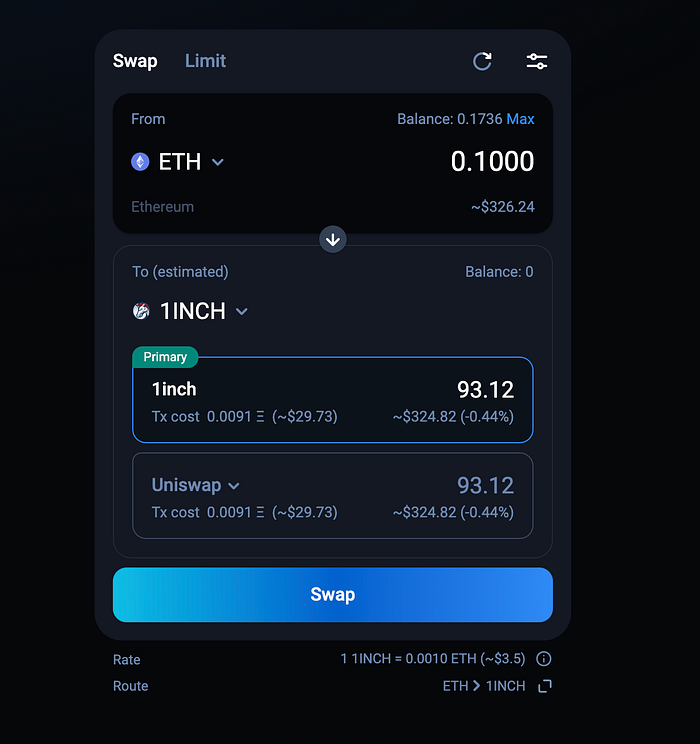This screenshot has height=744, width=700.
Task: Select the 1inch primary quote card
Action: 333,400
